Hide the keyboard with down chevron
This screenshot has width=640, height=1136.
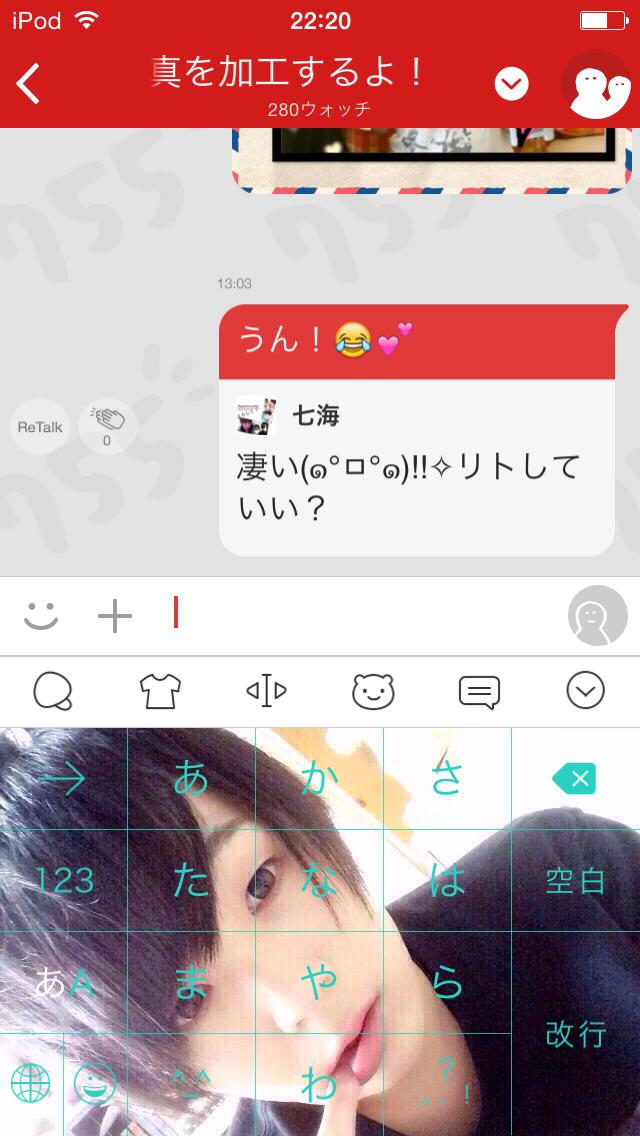tap(586, 691)
